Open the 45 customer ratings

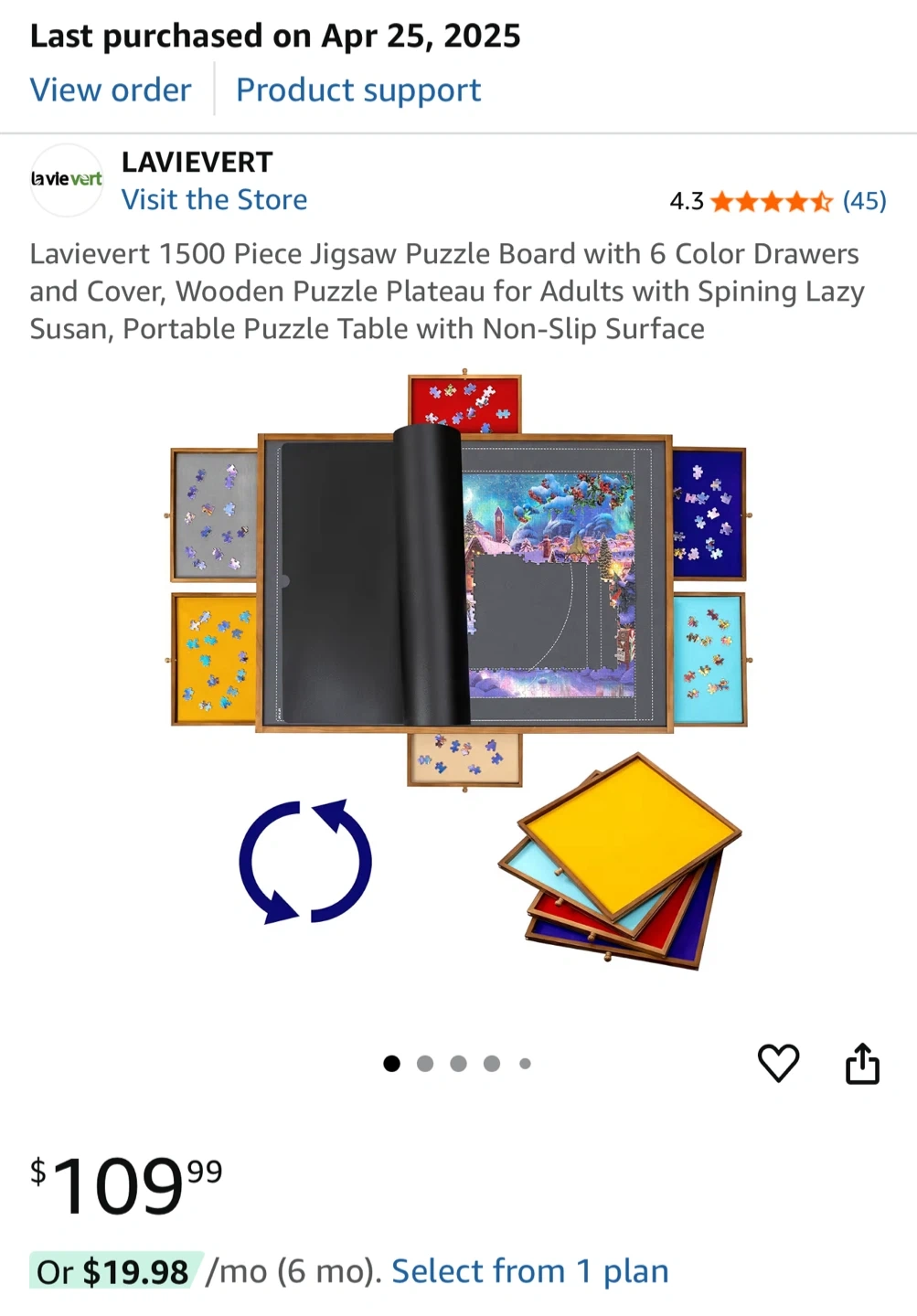pos(864,201)
